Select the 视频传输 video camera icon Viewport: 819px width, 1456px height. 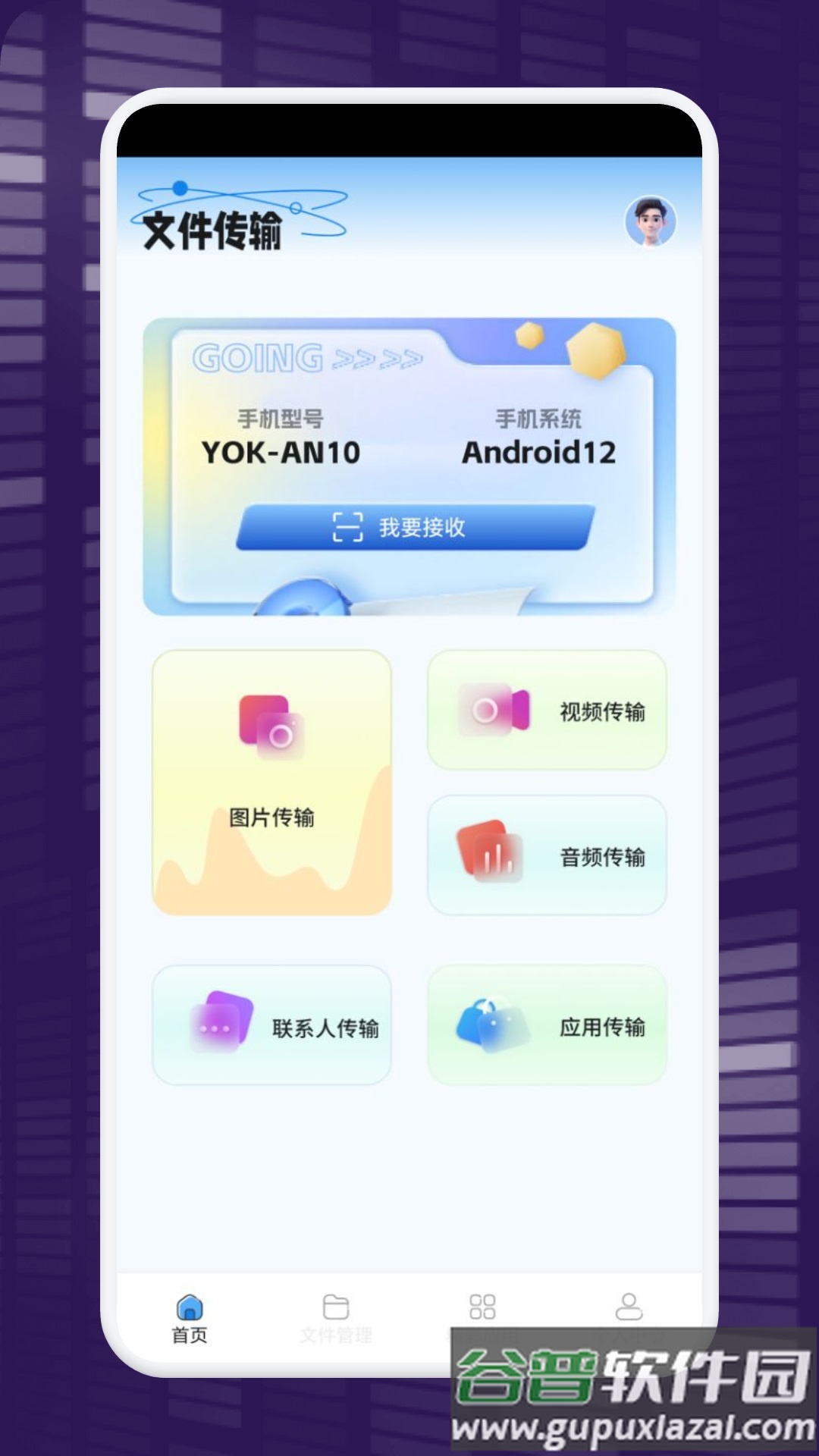pos(492,710)
